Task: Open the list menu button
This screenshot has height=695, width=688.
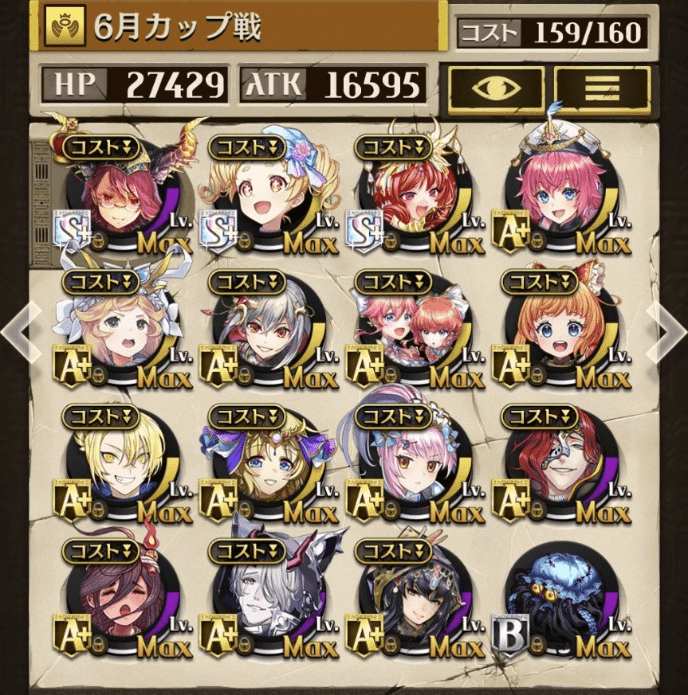Action: tap(602, 88)
